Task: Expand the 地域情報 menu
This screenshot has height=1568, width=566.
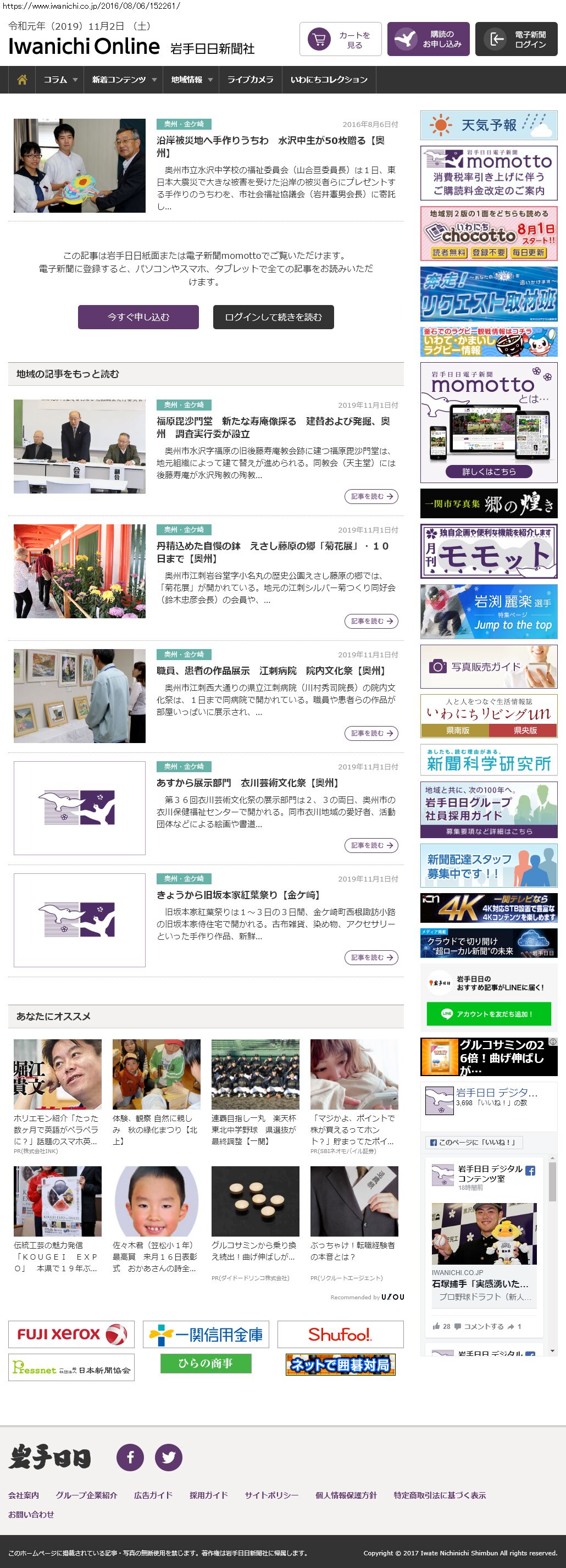Action: tap(191, 80)
